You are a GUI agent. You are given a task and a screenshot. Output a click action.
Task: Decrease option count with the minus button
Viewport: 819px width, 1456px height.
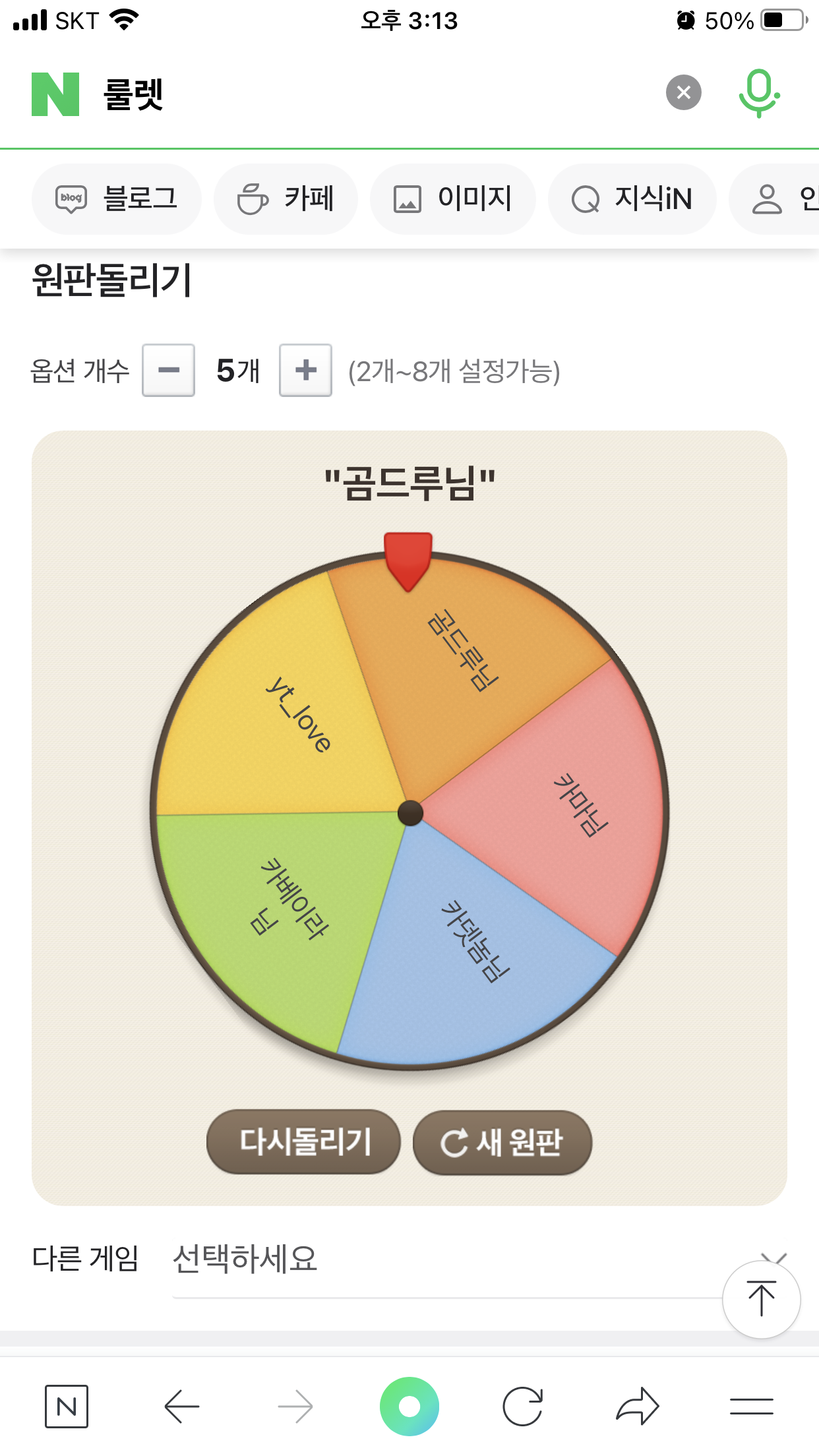click(x=169, y=370)
